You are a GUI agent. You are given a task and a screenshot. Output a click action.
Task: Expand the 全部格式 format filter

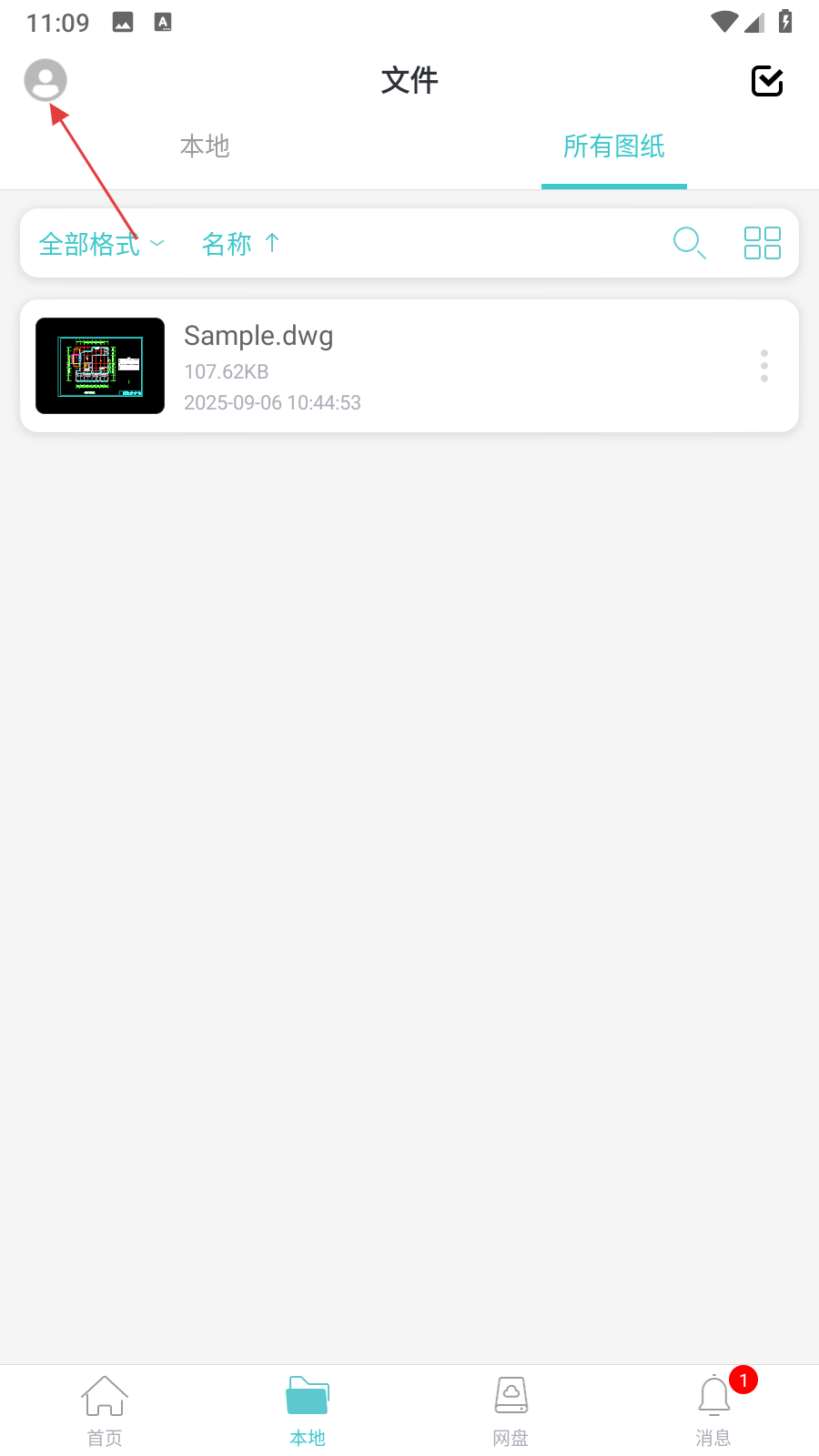pyautogui.click(x=101, y=244)
